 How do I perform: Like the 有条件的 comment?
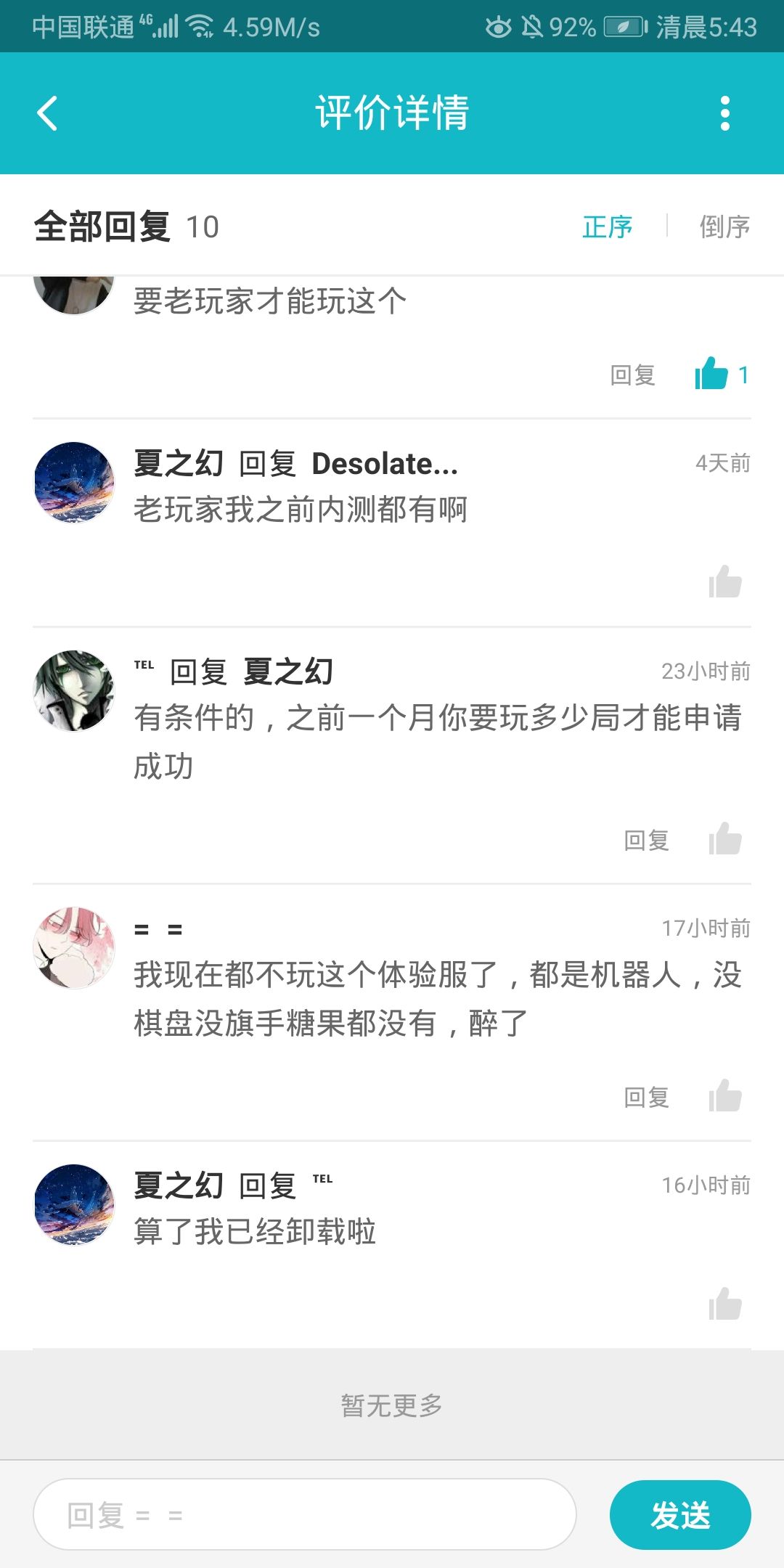[x=725, y=838]
